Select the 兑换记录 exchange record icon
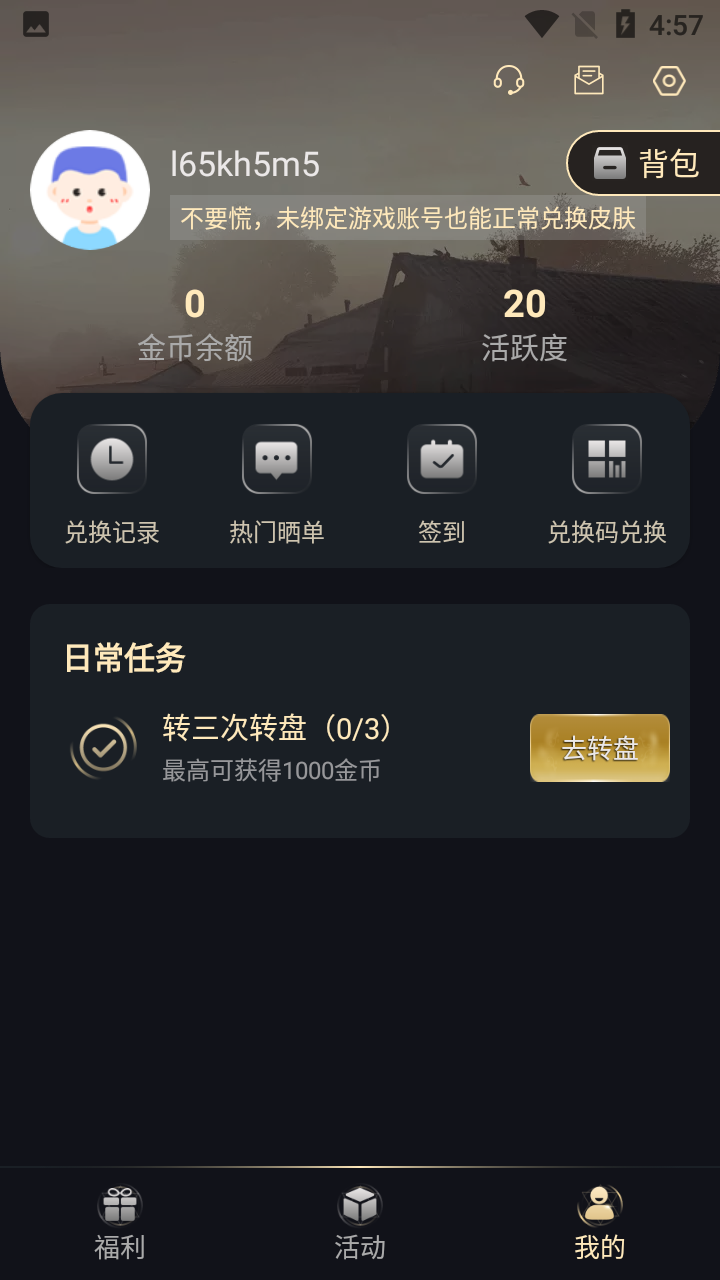 point(111,460)
